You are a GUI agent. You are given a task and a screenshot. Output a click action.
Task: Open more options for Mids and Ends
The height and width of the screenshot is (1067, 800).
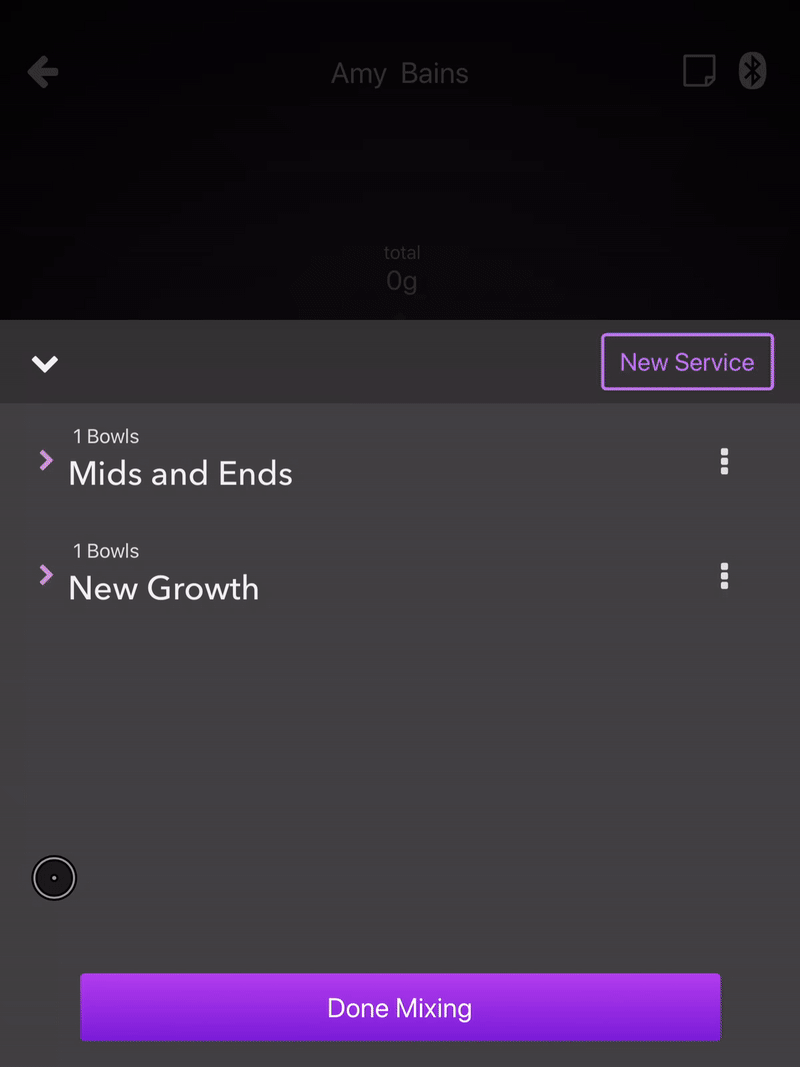(x=724, y=461)
